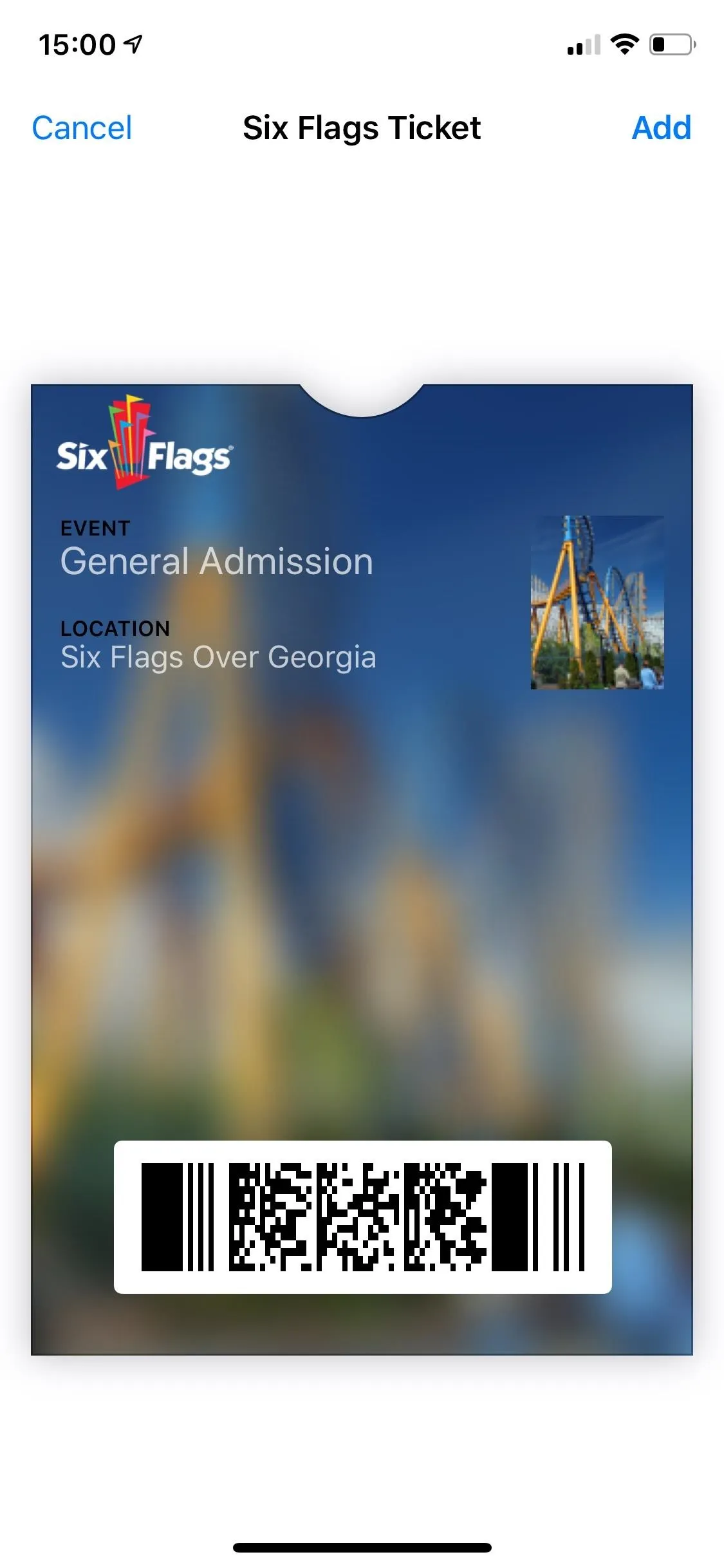724x1568 pixels.
Task: Cancel adding the Six Flags ticket
Action: pos(82,128)
